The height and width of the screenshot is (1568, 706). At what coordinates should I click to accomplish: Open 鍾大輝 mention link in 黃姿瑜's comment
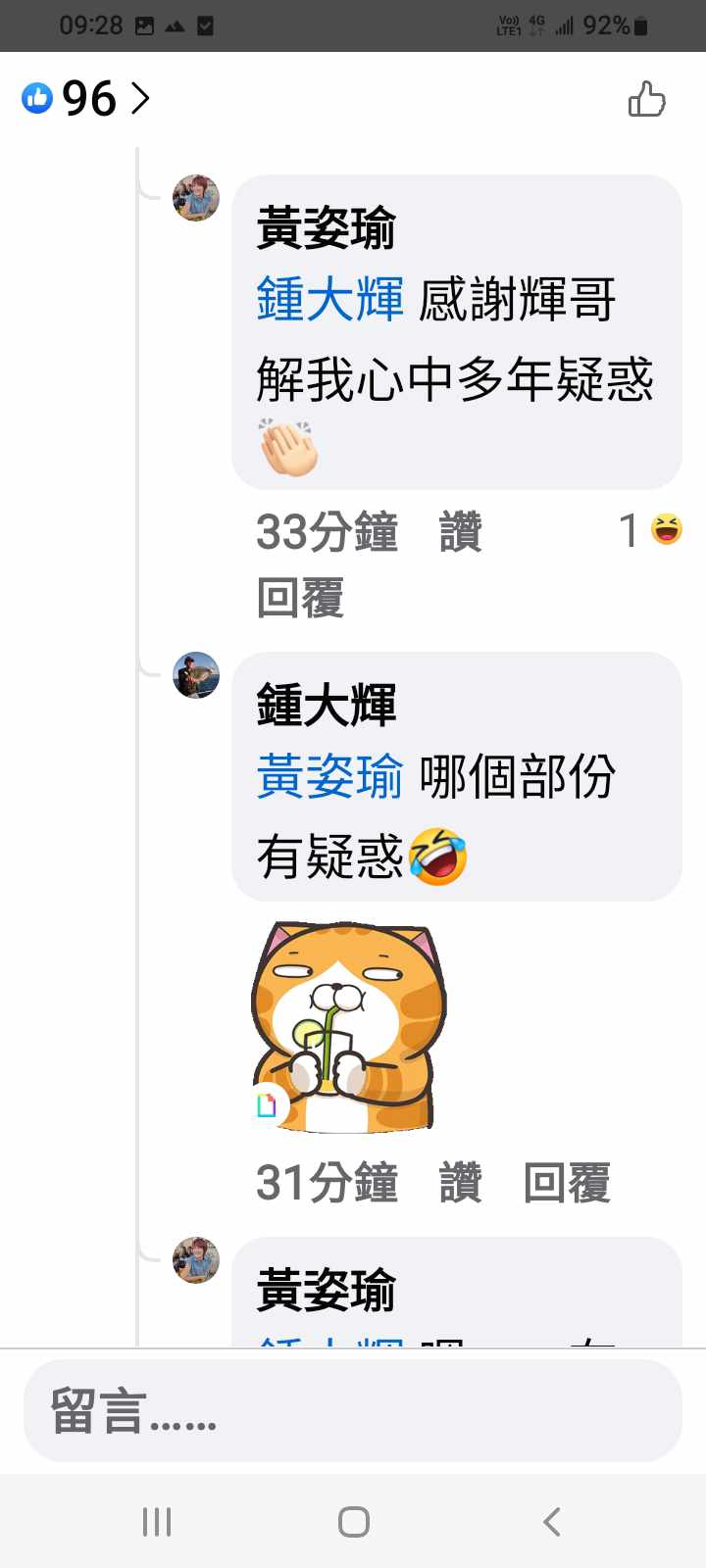(329, 299)
